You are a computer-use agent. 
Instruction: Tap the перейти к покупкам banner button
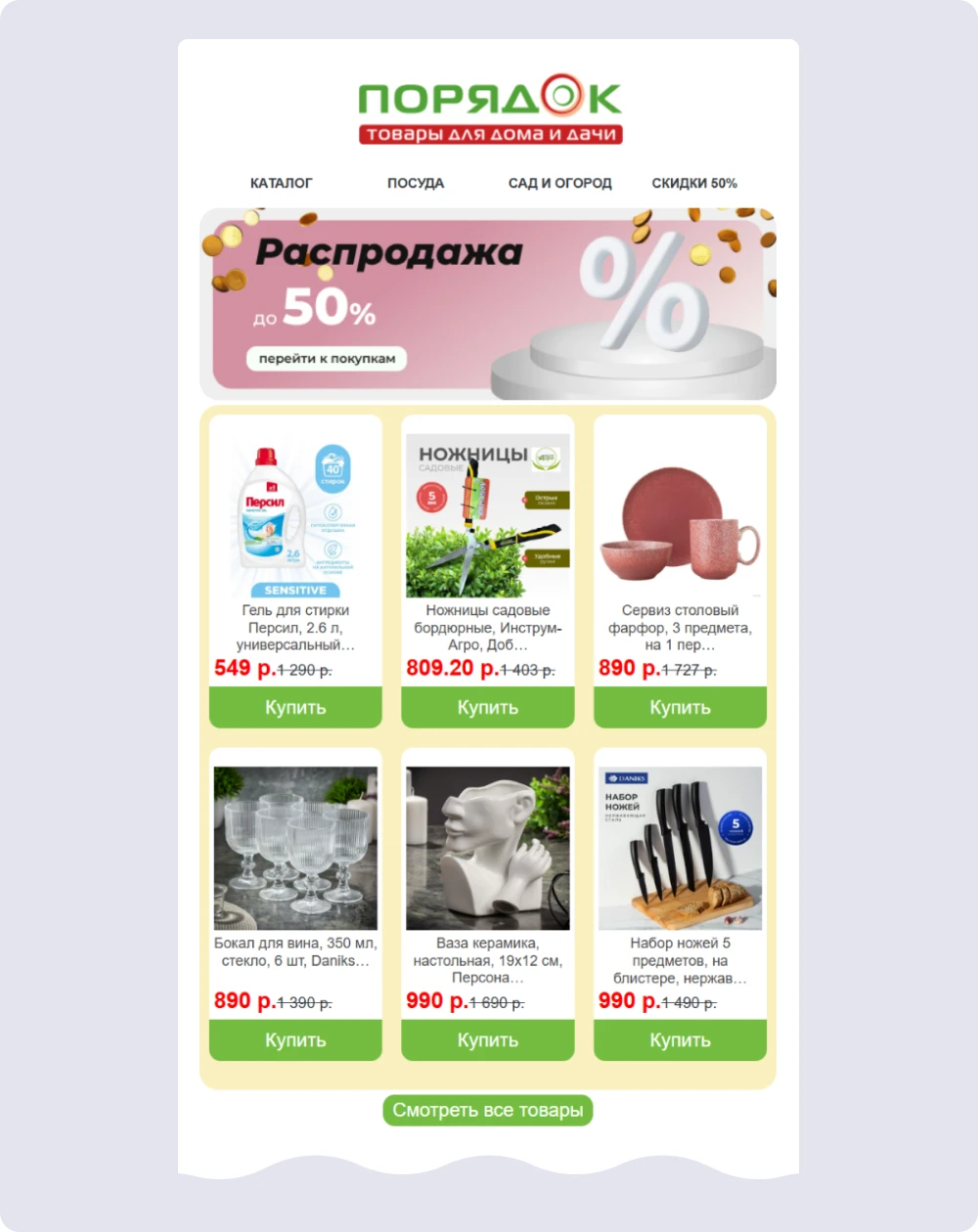(327, 359)
